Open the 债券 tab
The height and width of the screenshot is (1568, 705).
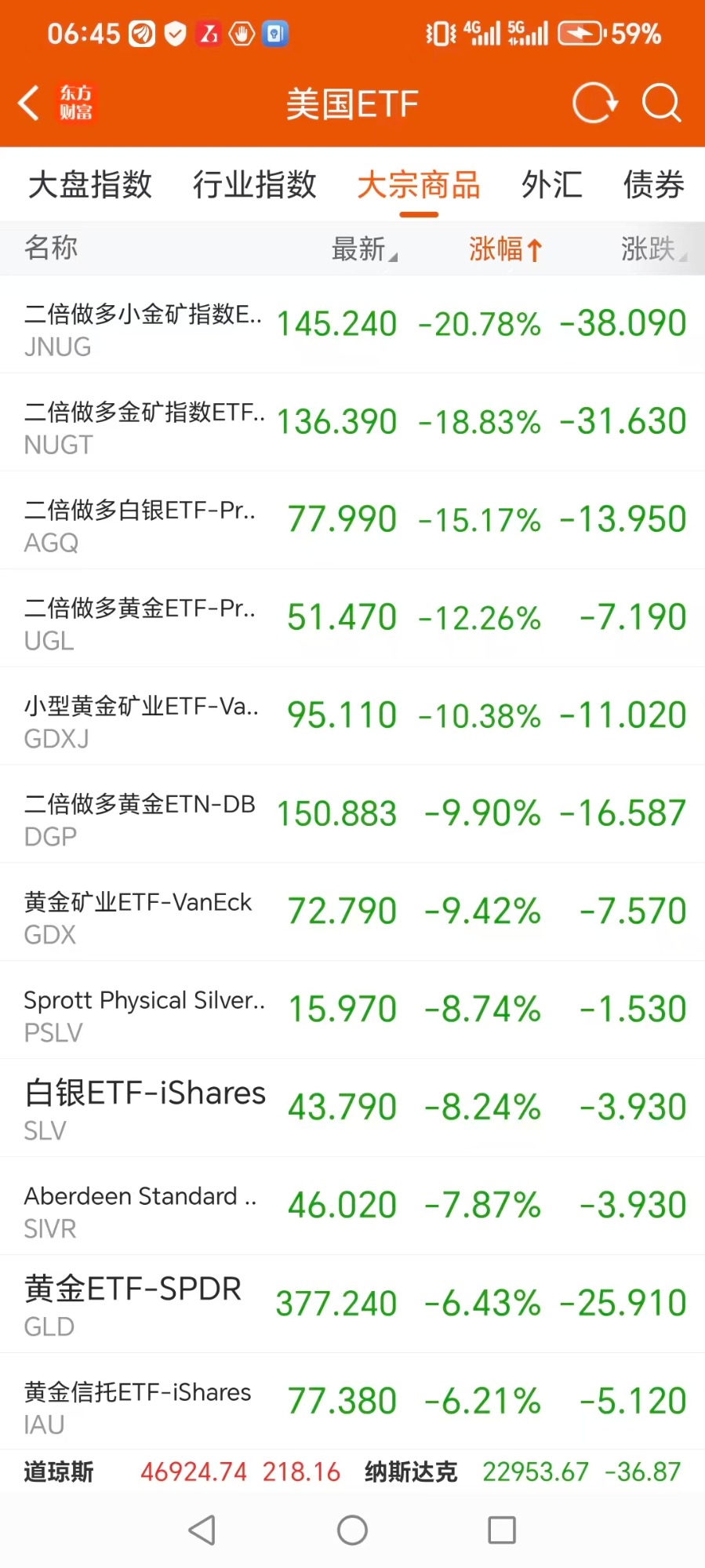tap(653, 185)
